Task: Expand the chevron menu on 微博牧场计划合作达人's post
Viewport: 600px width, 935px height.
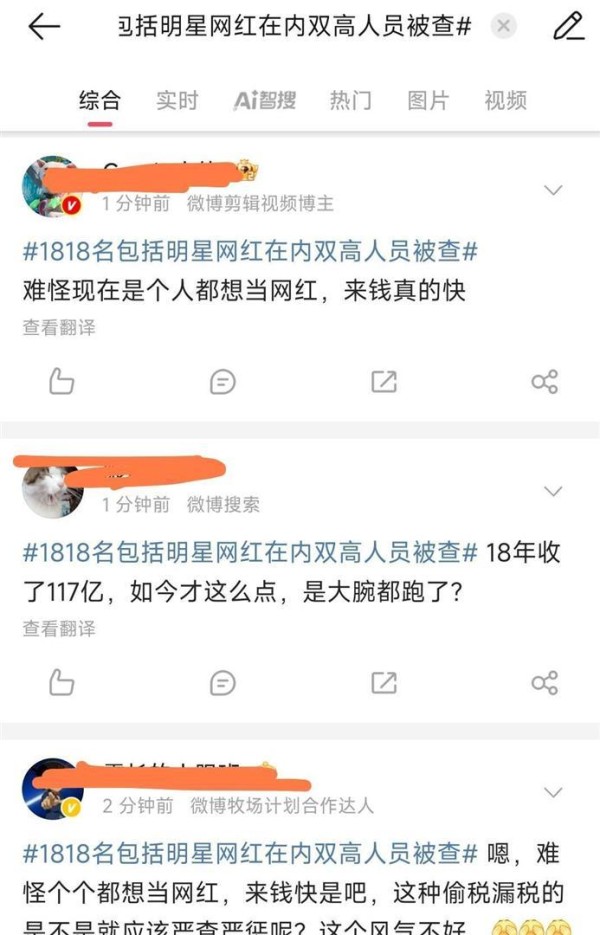Action: 552,793
